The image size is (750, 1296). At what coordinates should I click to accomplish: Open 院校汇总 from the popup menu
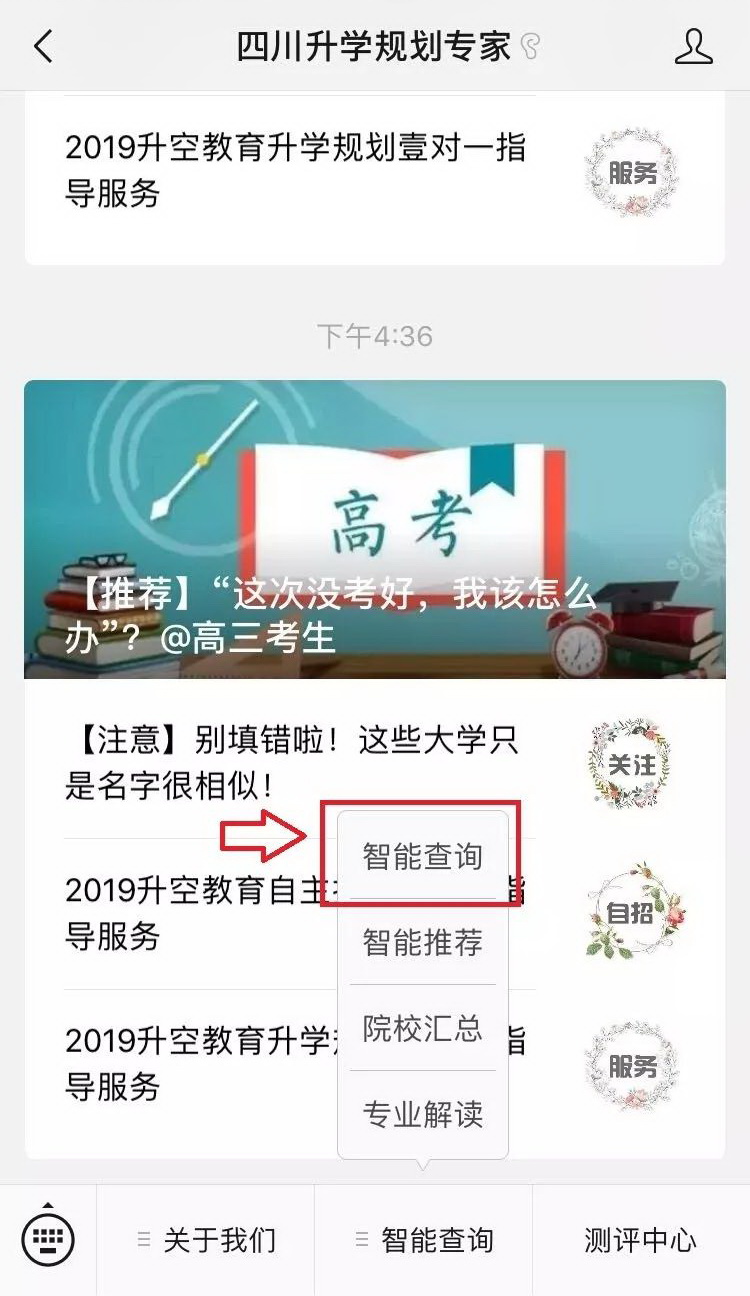[423, 1028]
